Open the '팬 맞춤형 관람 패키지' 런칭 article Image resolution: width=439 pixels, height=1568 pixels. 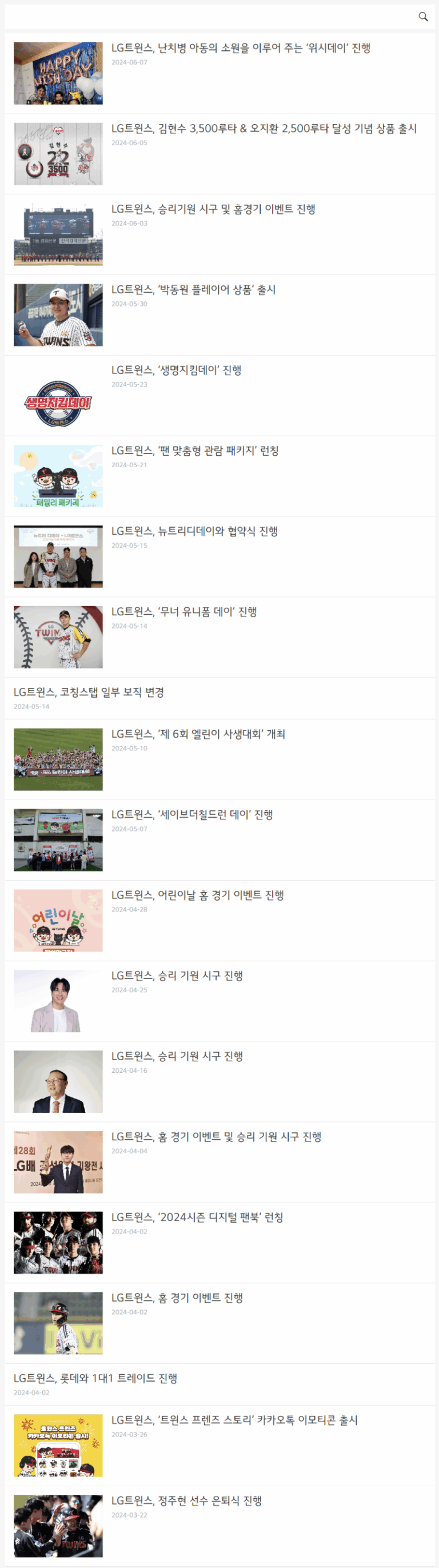[x=194, y=451]
